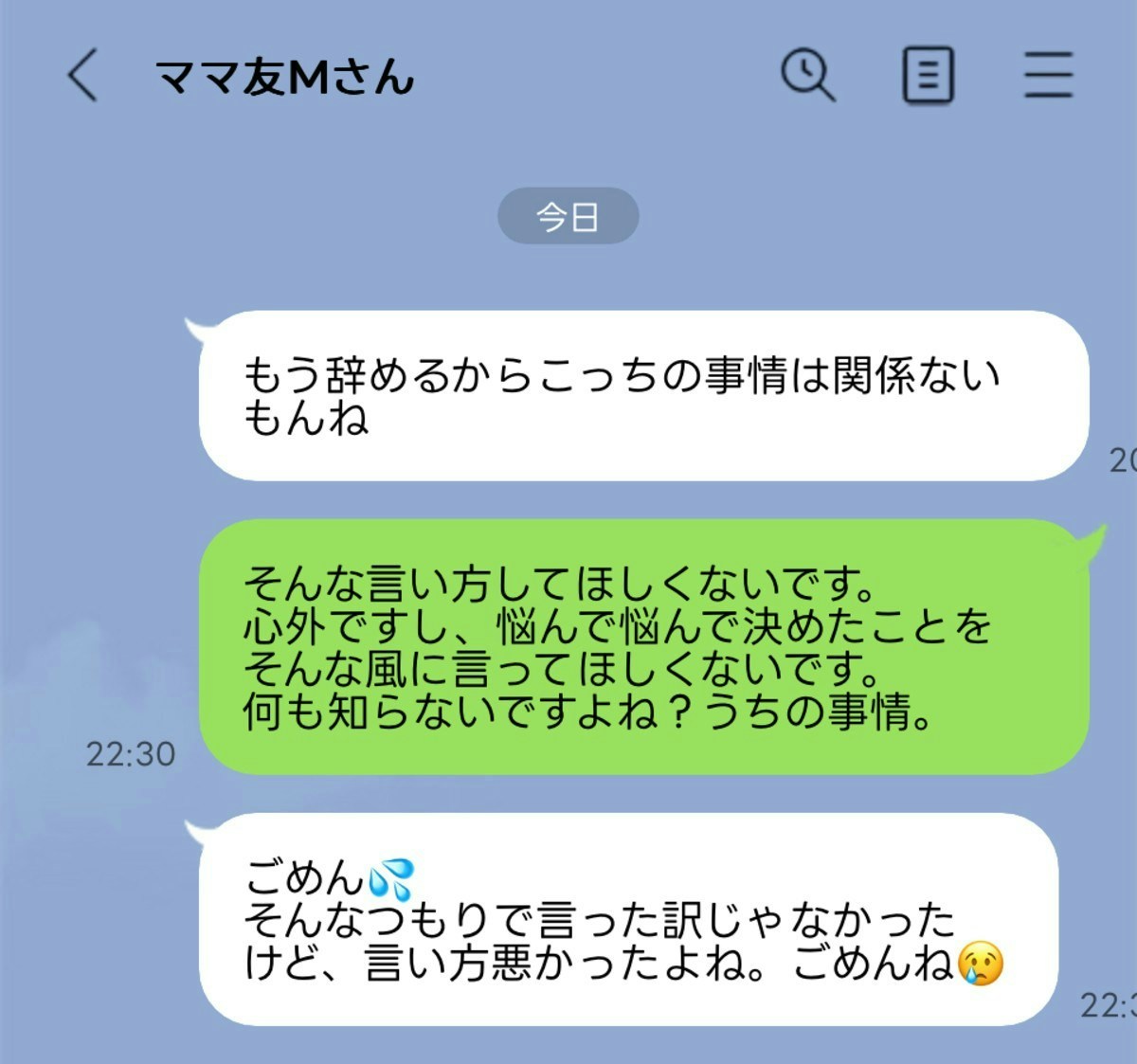Open the chat hamburger menu
Screen dimensions: 1137x1064
pos(1048,75)
